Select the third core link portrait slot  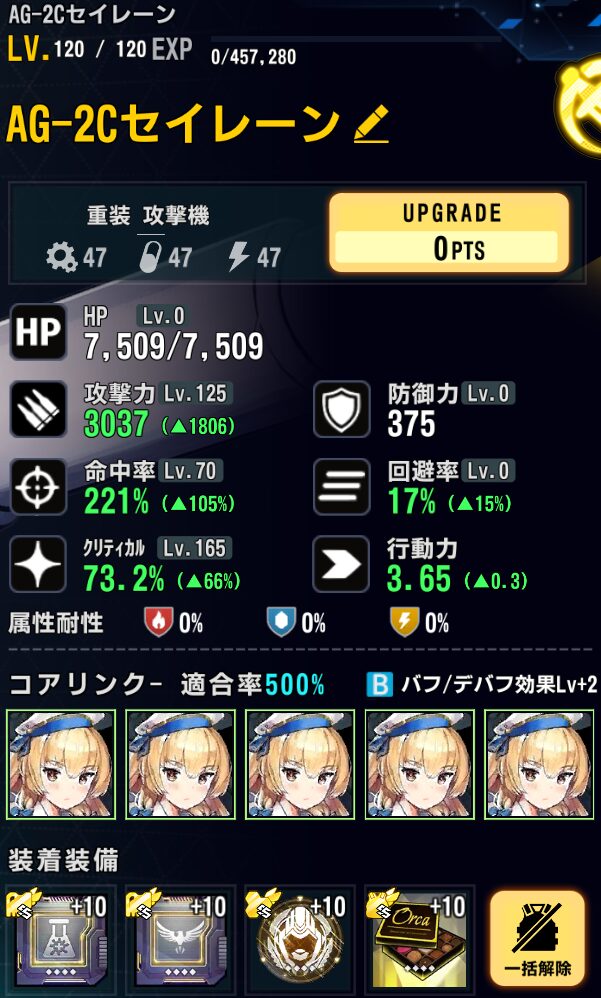tap(300, 765)
